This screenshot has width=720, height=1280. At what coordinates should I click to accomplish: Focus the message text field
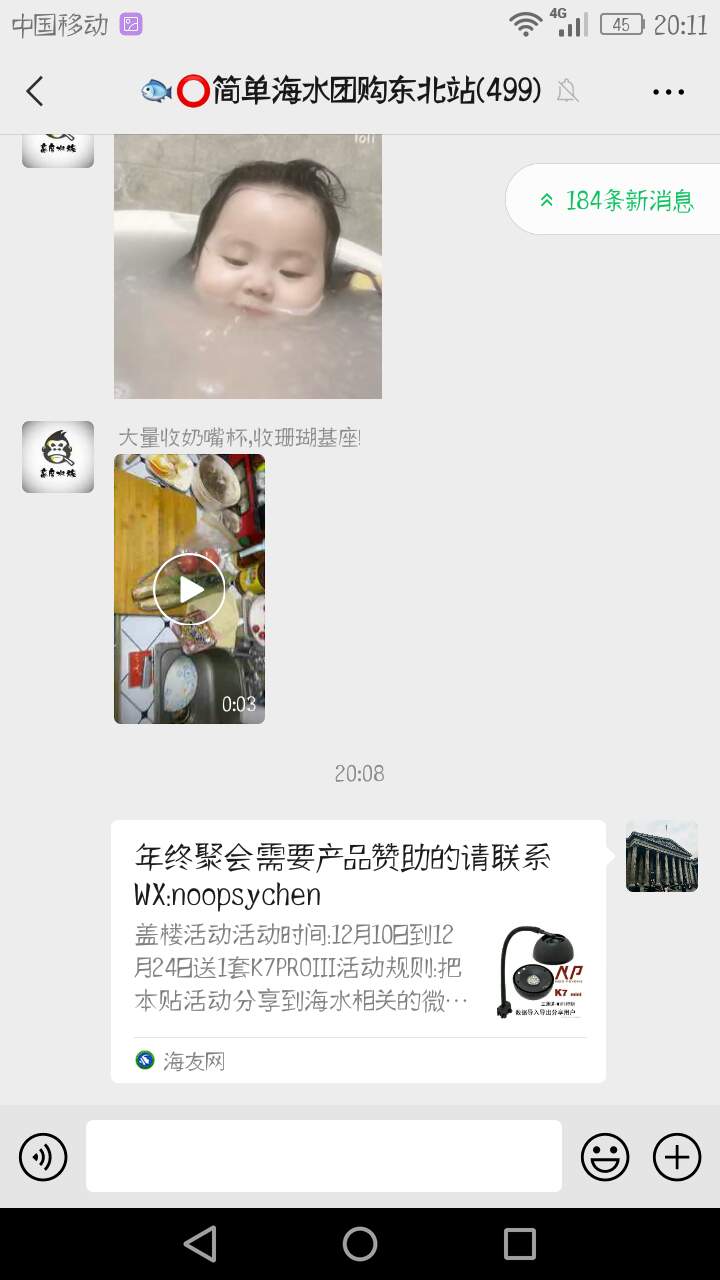(323, 1156)
